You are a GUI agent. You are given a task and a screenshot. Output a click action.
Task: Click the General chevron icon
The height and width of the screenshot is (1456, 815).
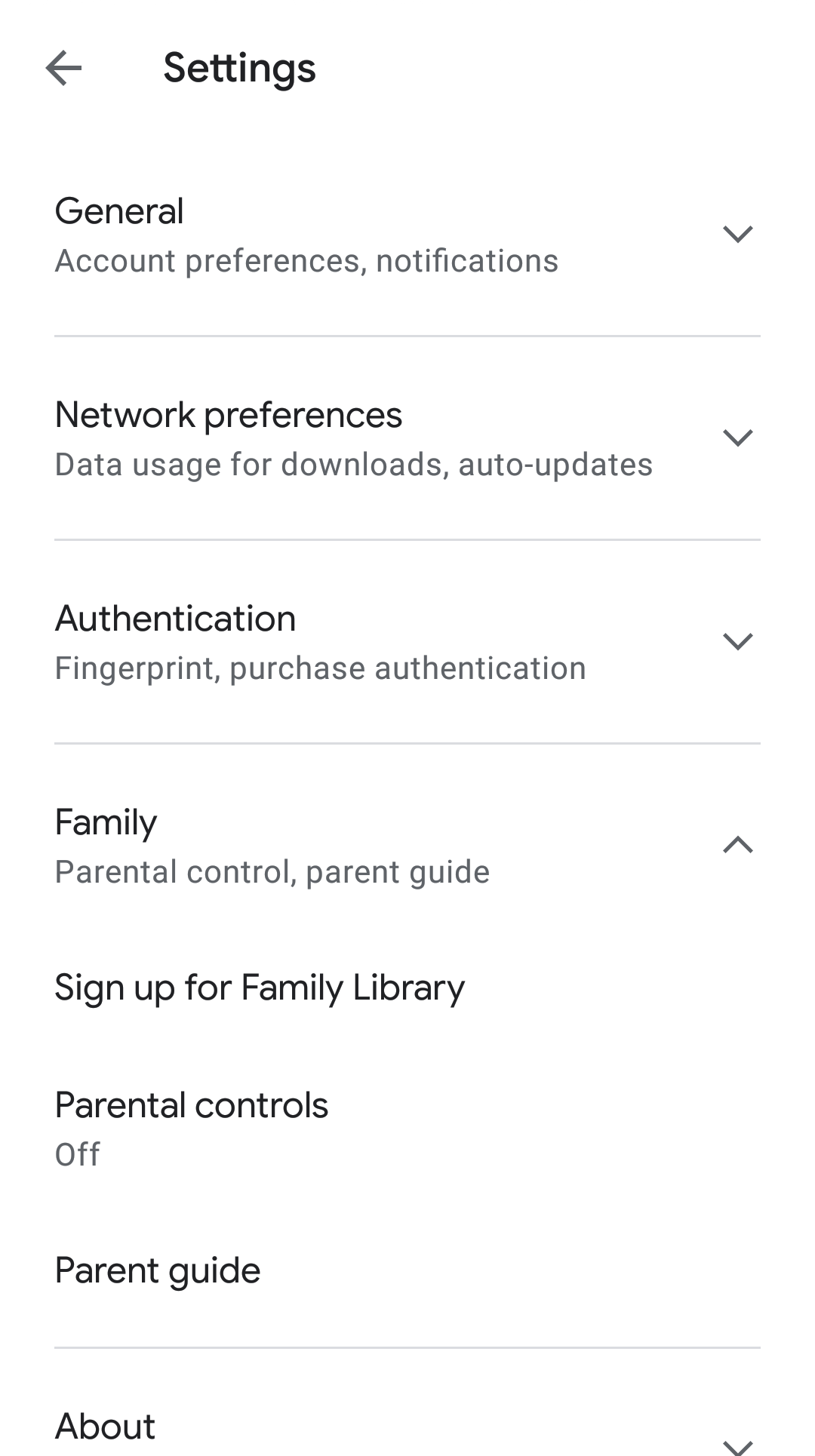(x=739, y=235)
